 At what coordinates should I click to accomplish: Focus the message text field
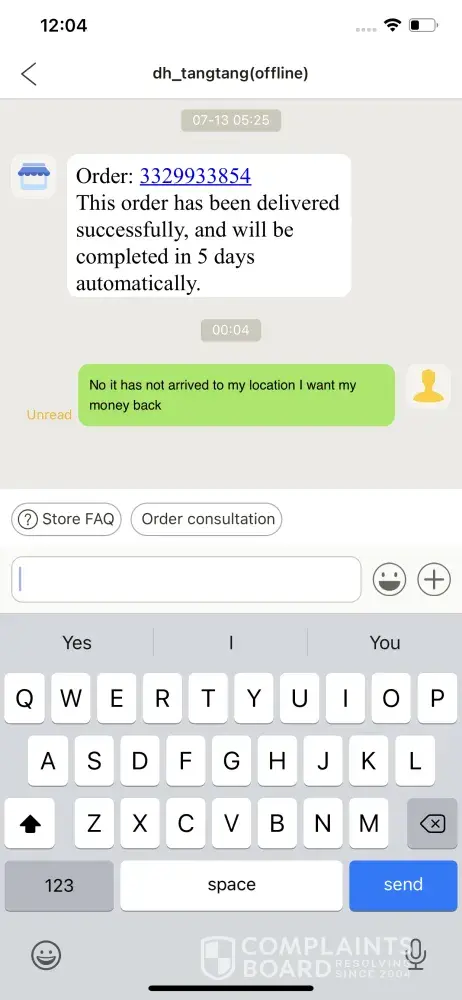coord(186,579)
